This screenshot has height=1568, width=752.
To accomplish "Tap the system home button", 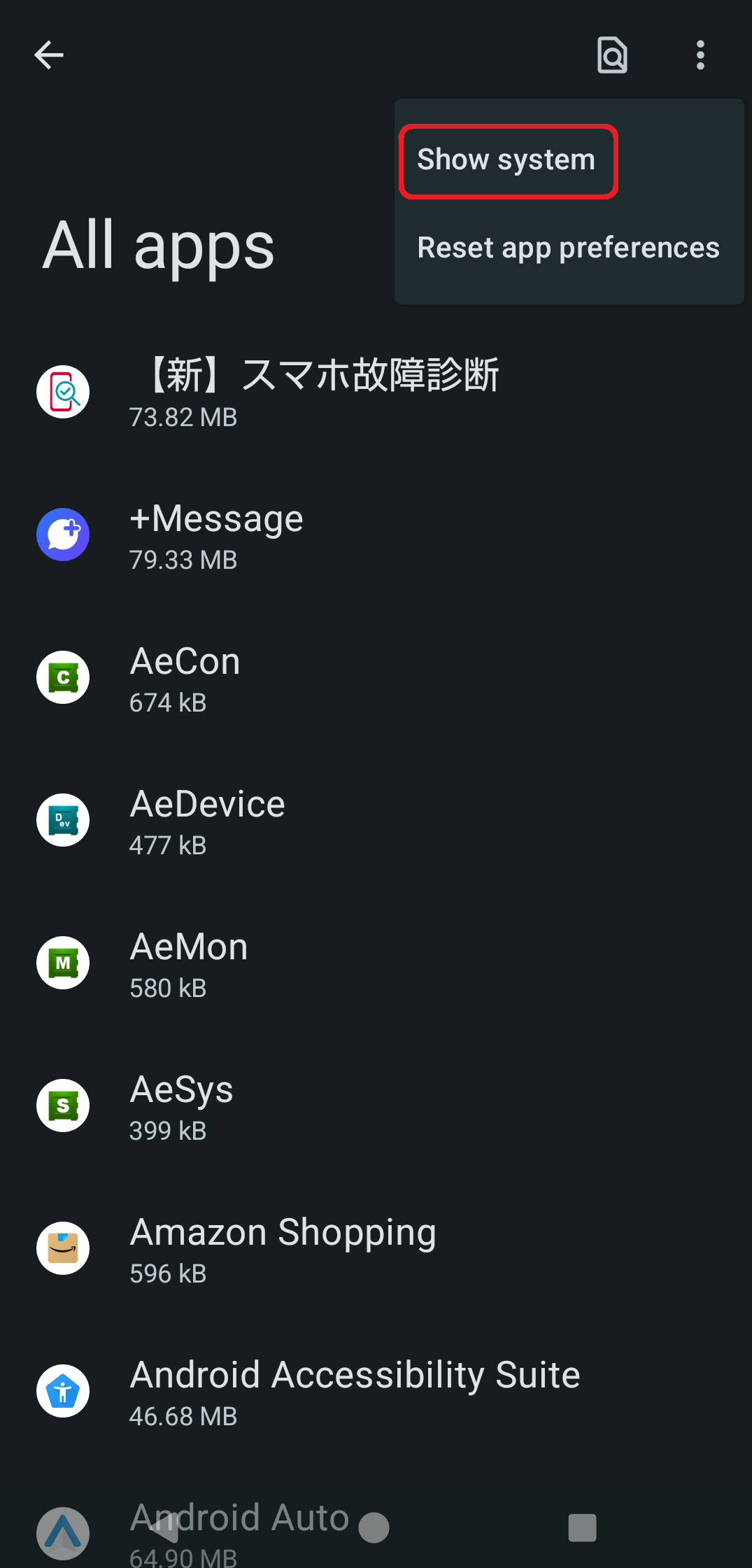I will click(374, 1527).
